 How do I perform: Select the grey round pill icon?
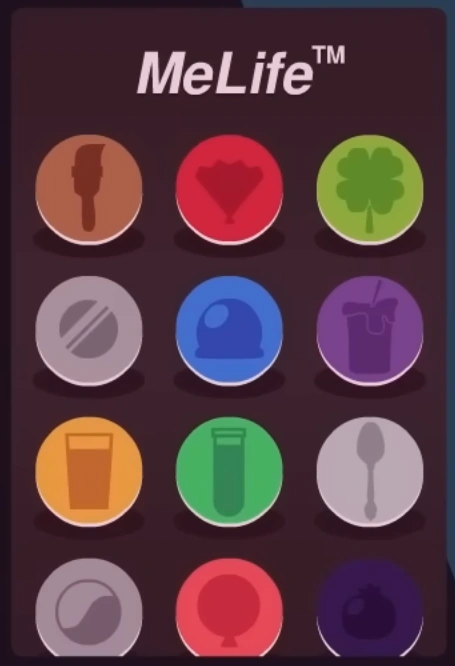(x=89, y=330)
